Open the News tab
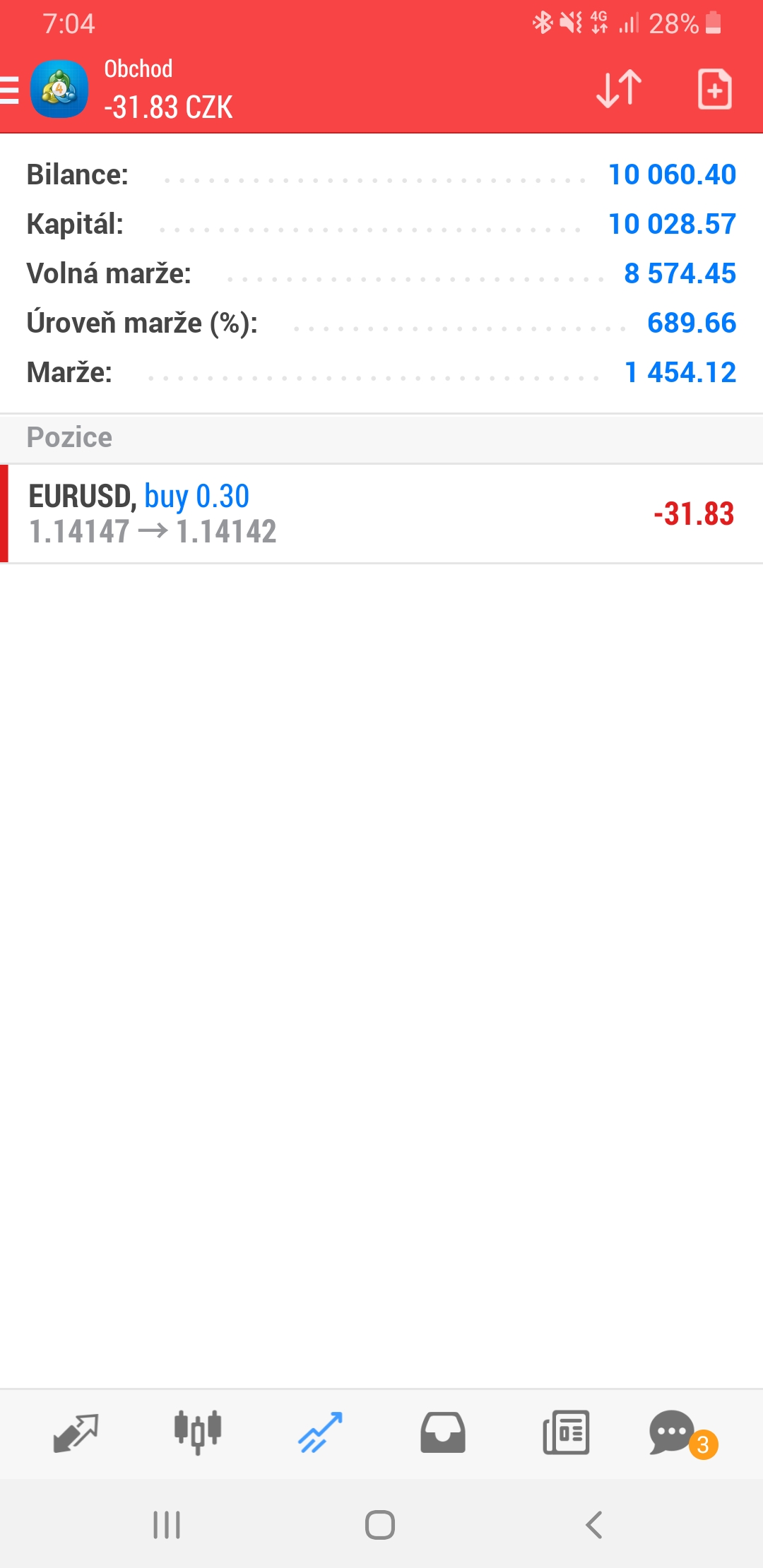The height and width of the screenshot is (1568, 763). [566, 1432]
